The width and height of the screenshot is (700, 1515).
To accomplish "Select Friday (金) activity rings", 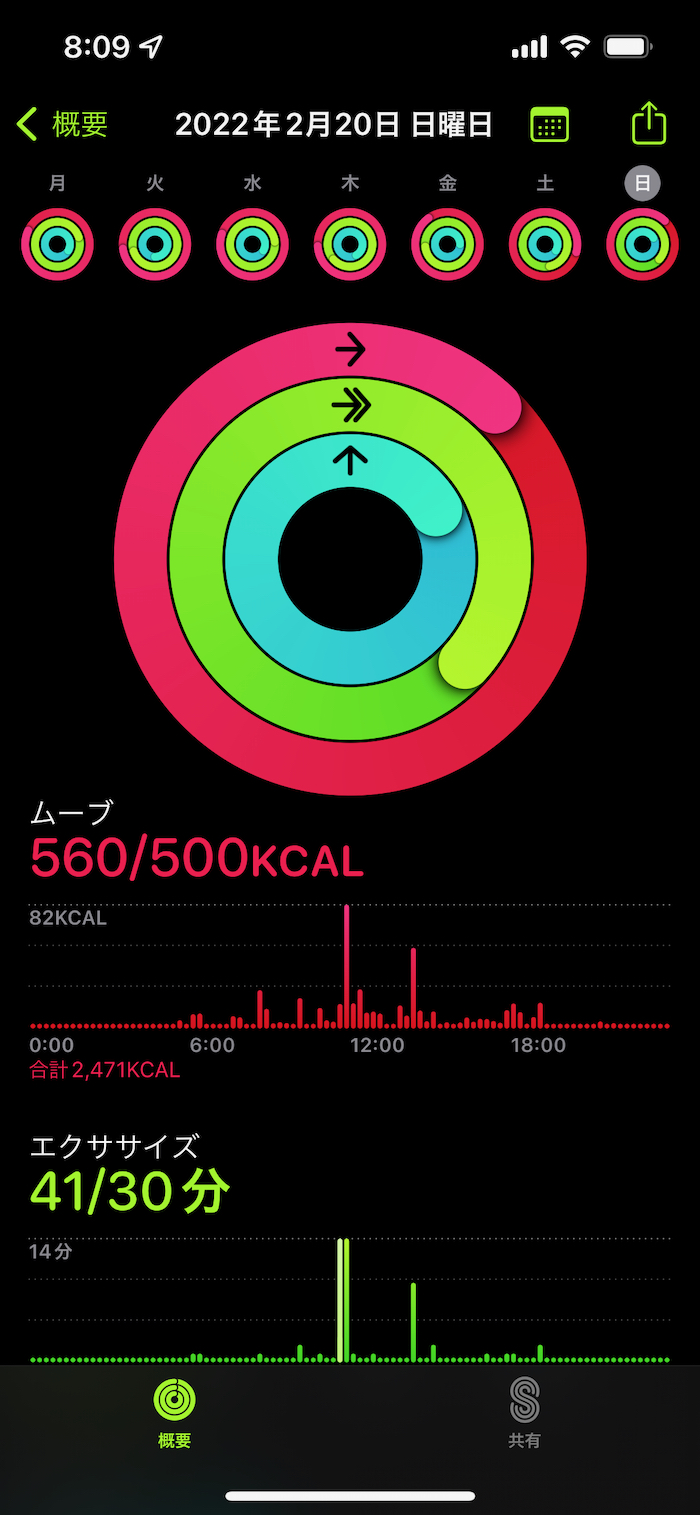I will pos(447,244).
